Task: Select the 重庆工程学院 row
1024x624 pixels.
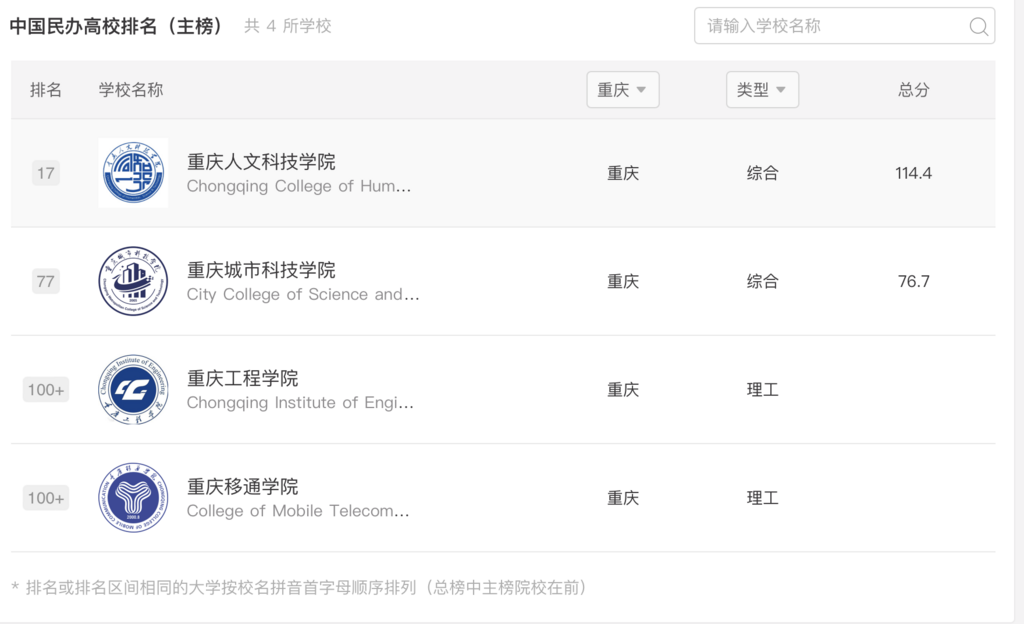Action: coord(242,379)
